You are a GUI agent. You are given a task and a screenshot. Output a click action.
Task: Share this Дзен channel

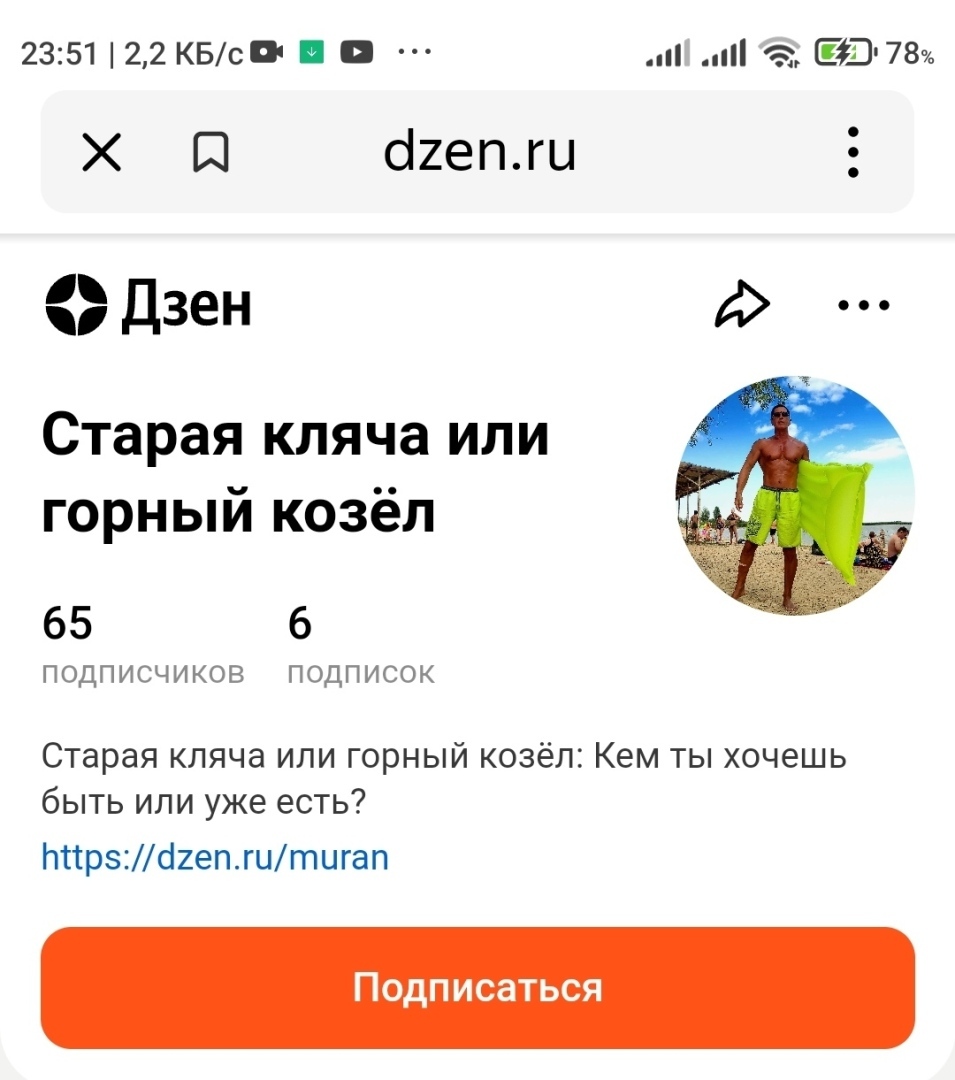point(742,306)
